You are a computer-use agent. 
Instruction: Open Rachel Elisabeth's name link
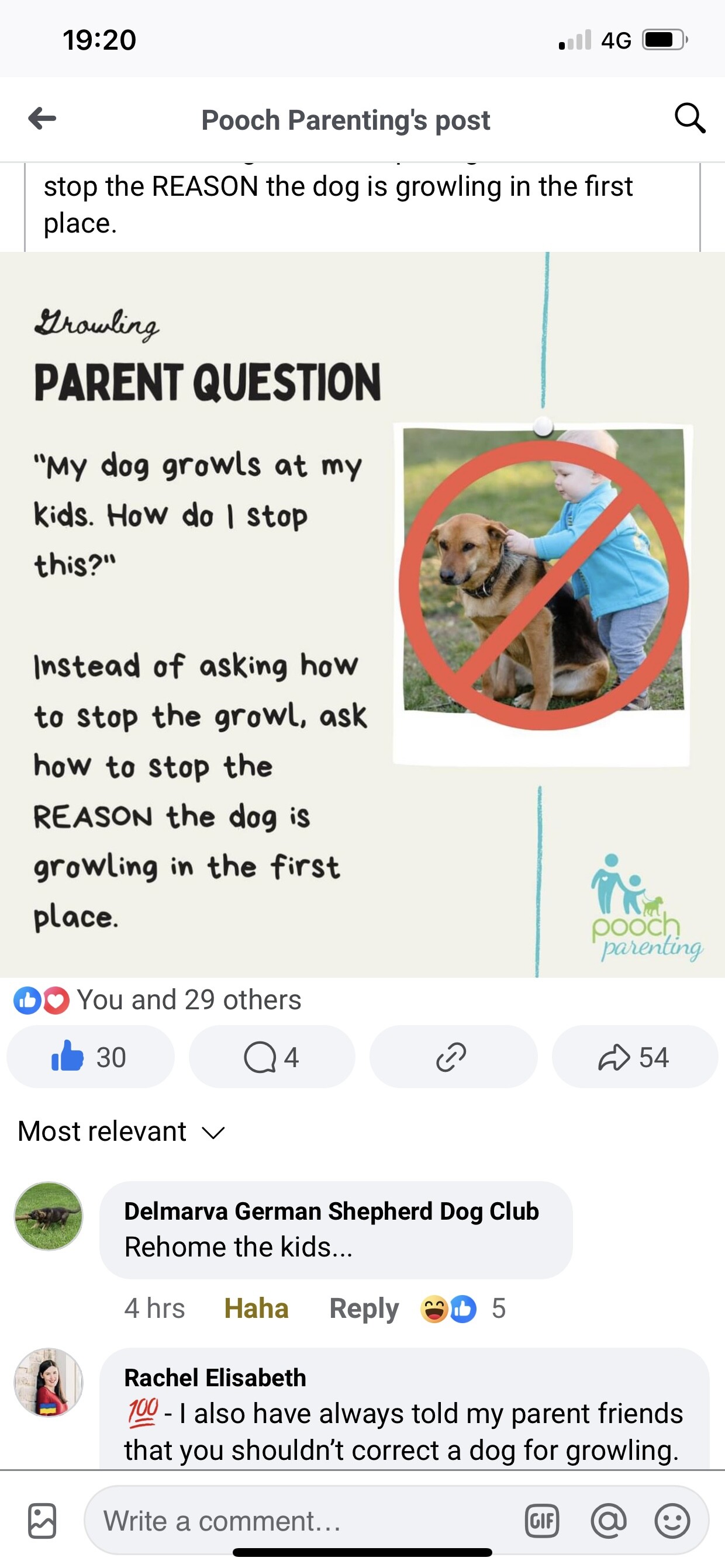coord(215,1378)
